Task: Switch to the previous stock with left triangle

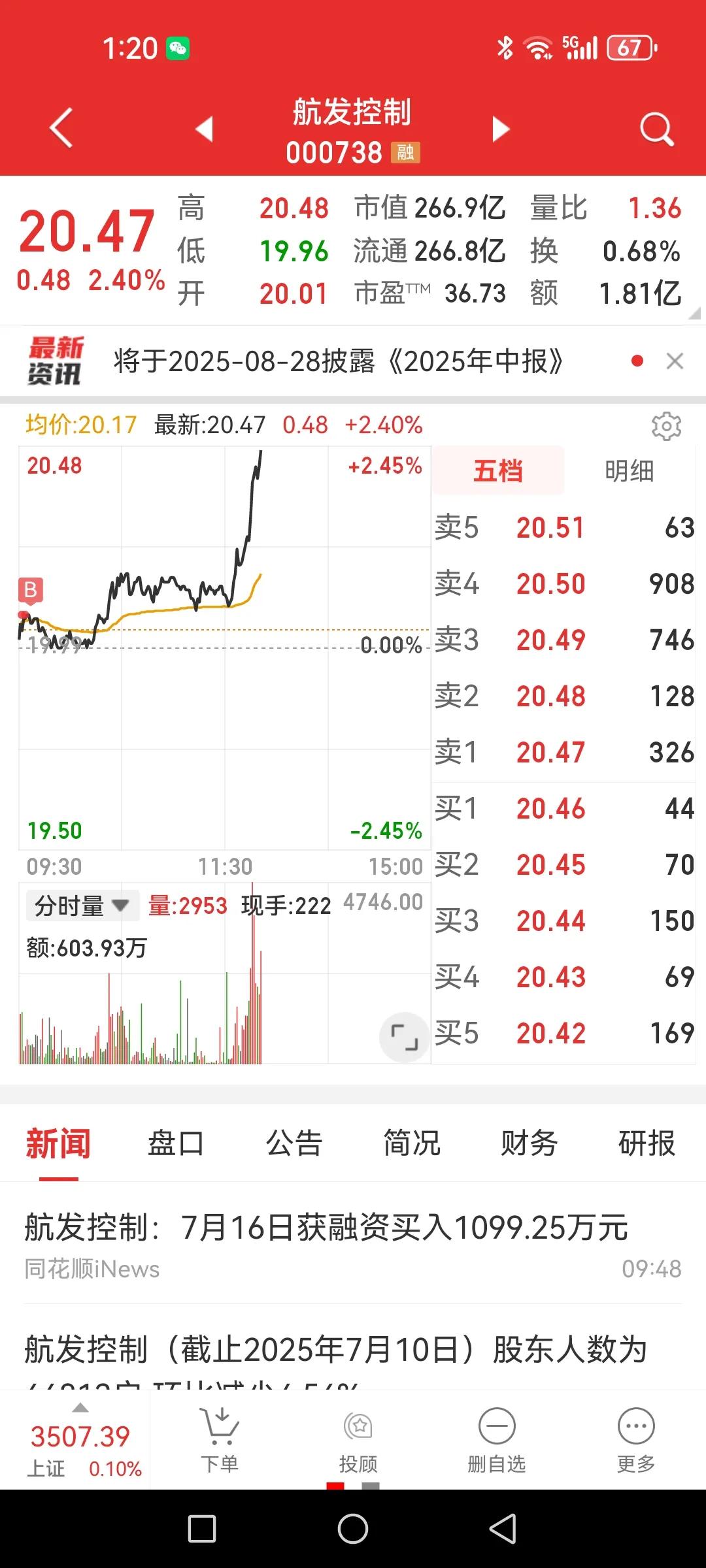Action: (205, 129)
